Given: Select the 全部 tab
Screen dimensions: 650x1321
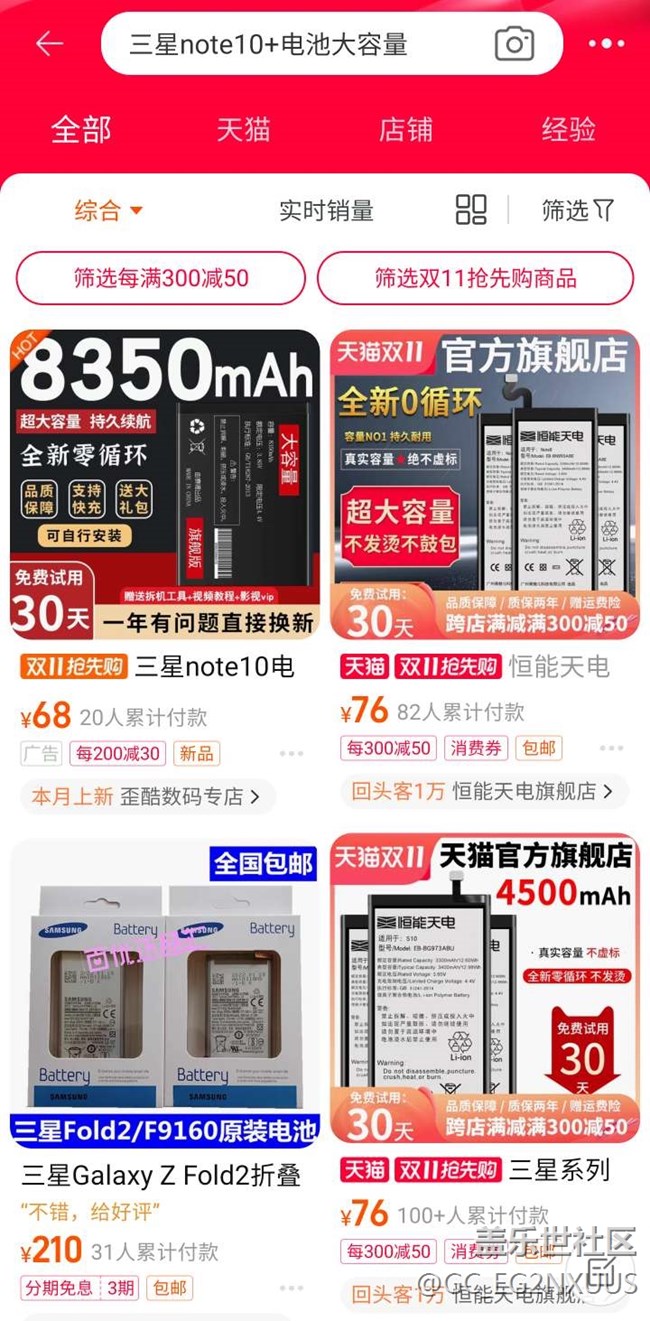Looking at the screenshot, I should pyautogui.click(x=81, y=129).
